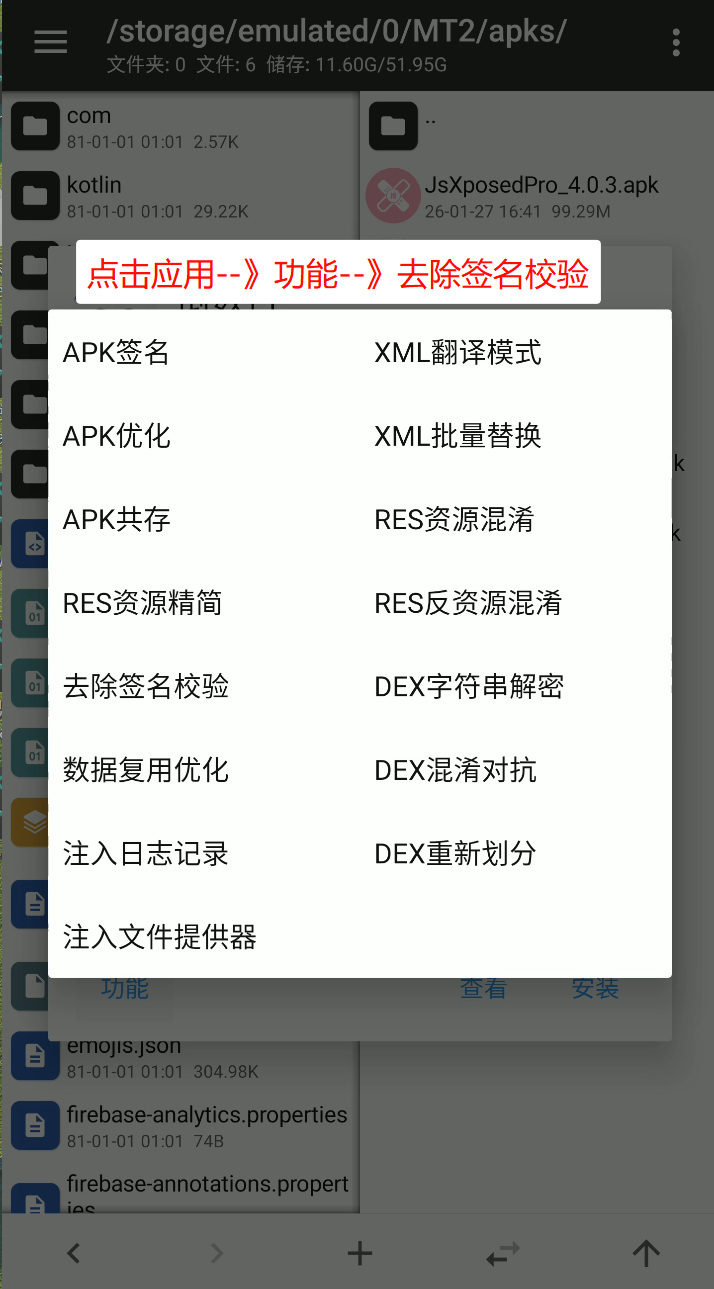
Task: Select 去除签名校验 option
Action: point(146,686)
